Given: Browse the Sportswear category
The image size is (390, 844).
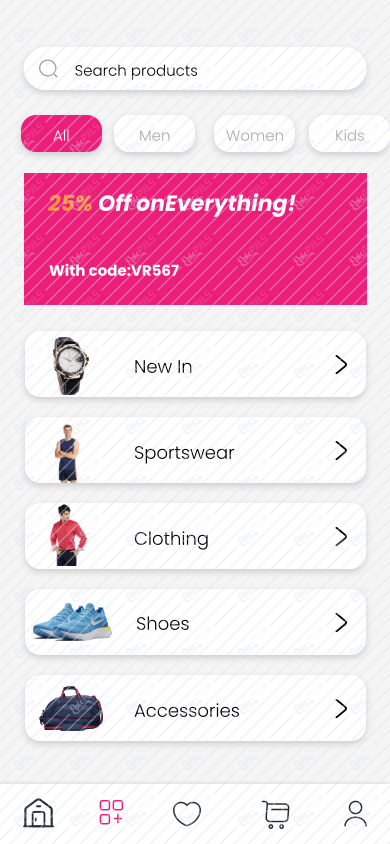Looking at the screenshot, I should (x=195, y=450).
